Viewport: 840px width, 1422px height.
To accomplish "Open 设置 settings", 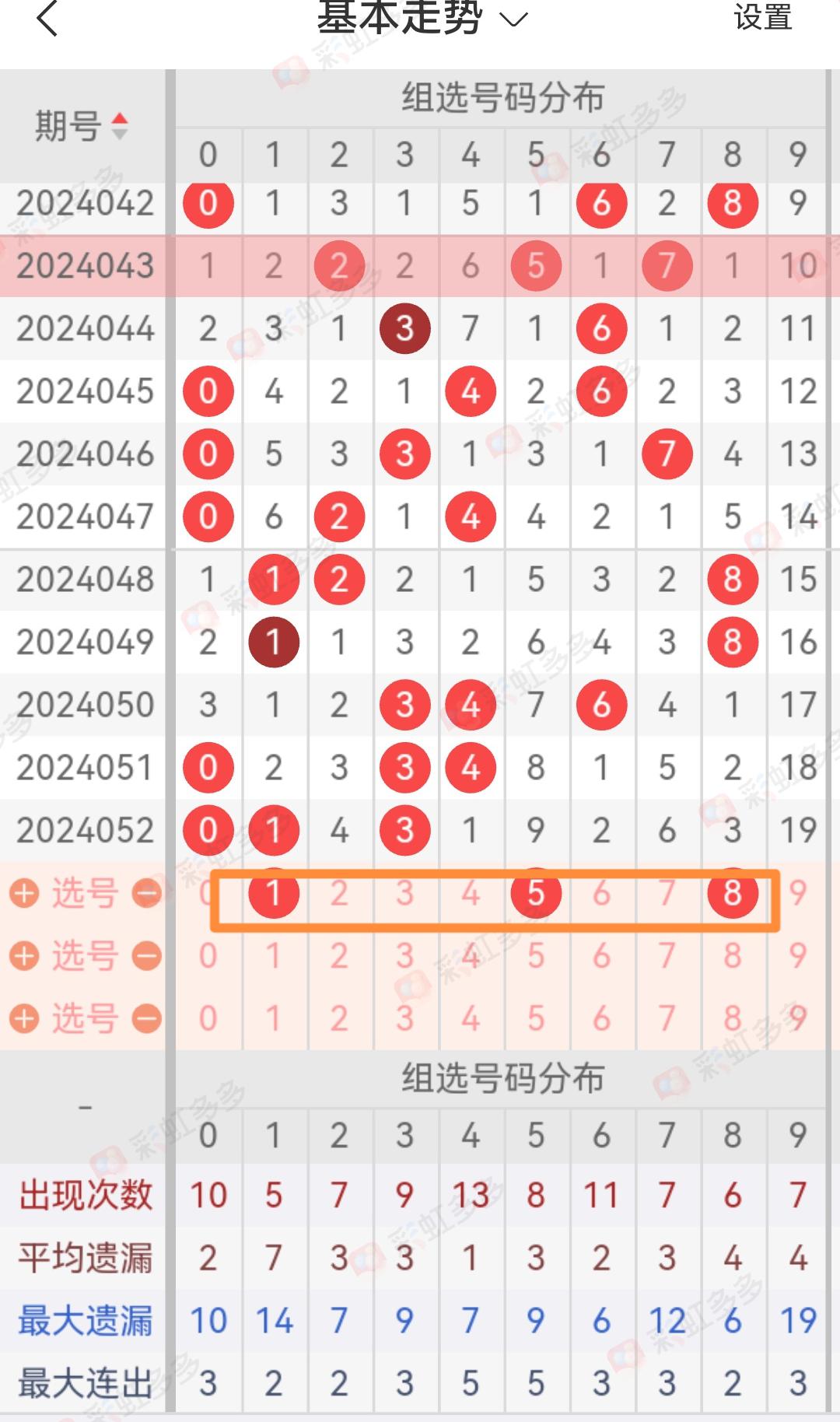I will (762, 17).
